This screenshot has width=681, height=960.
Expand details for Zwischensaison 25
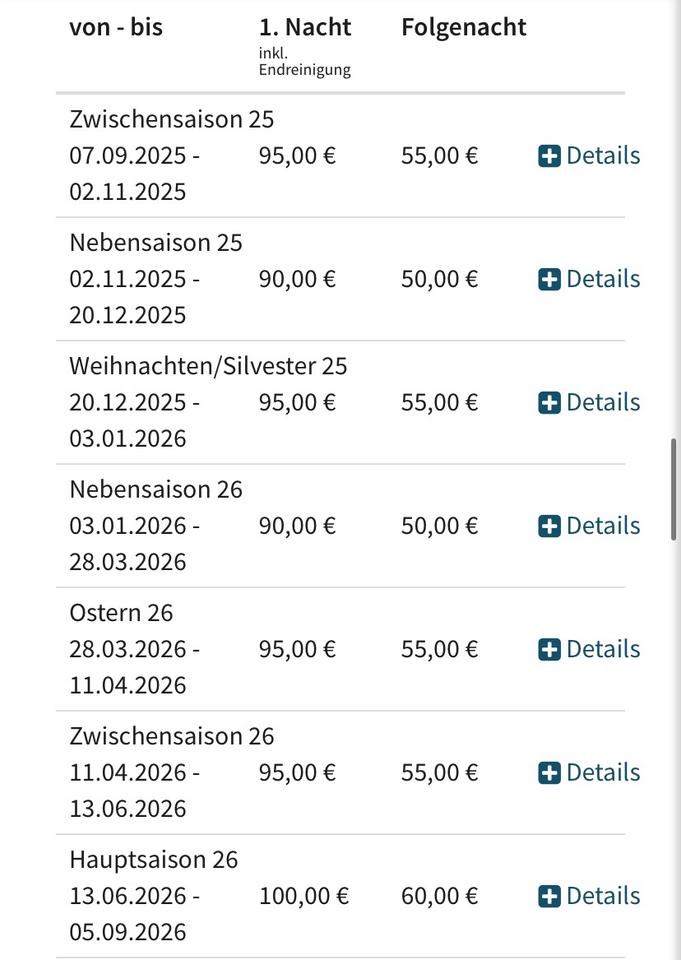(589, 156)
